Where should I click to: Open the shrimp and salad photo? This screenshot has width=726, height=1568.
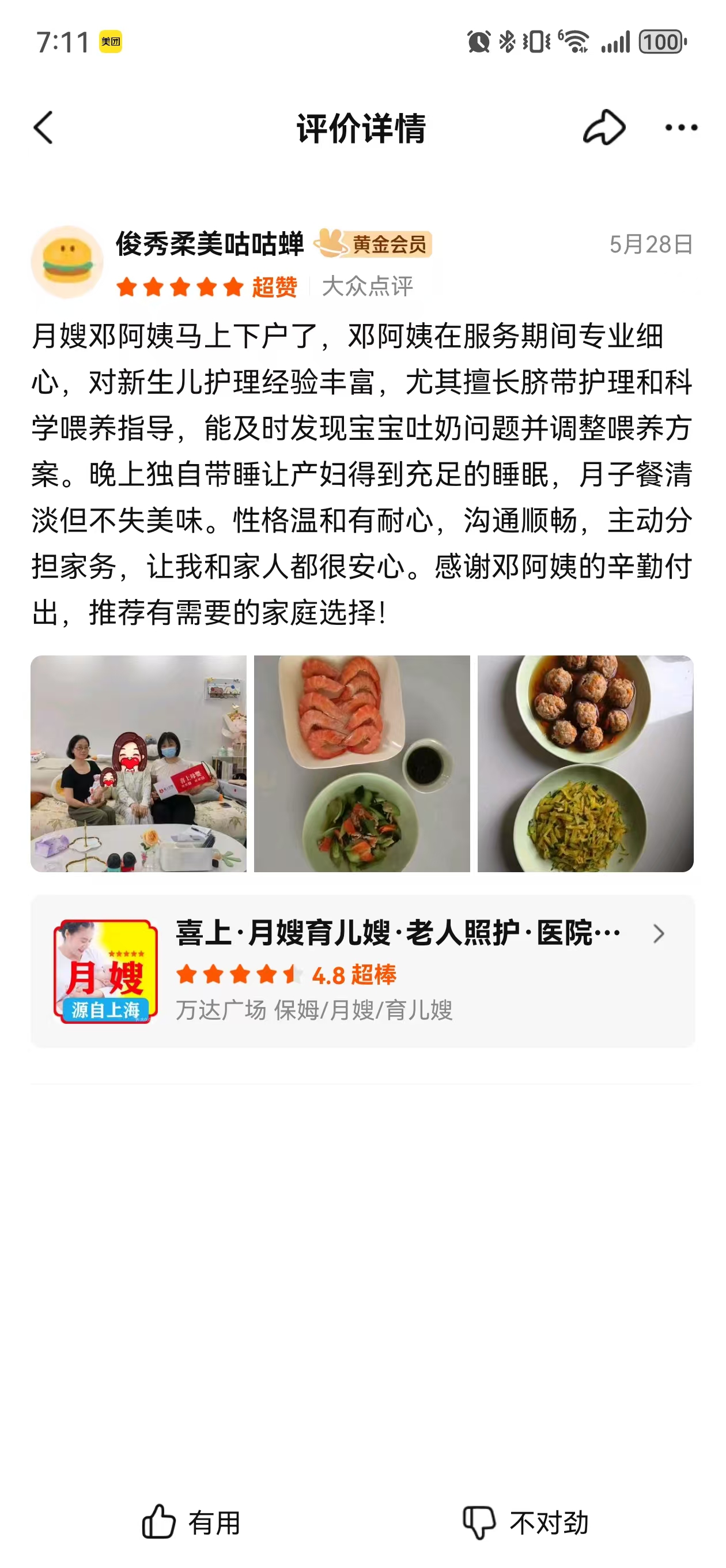tap(362, 763)
